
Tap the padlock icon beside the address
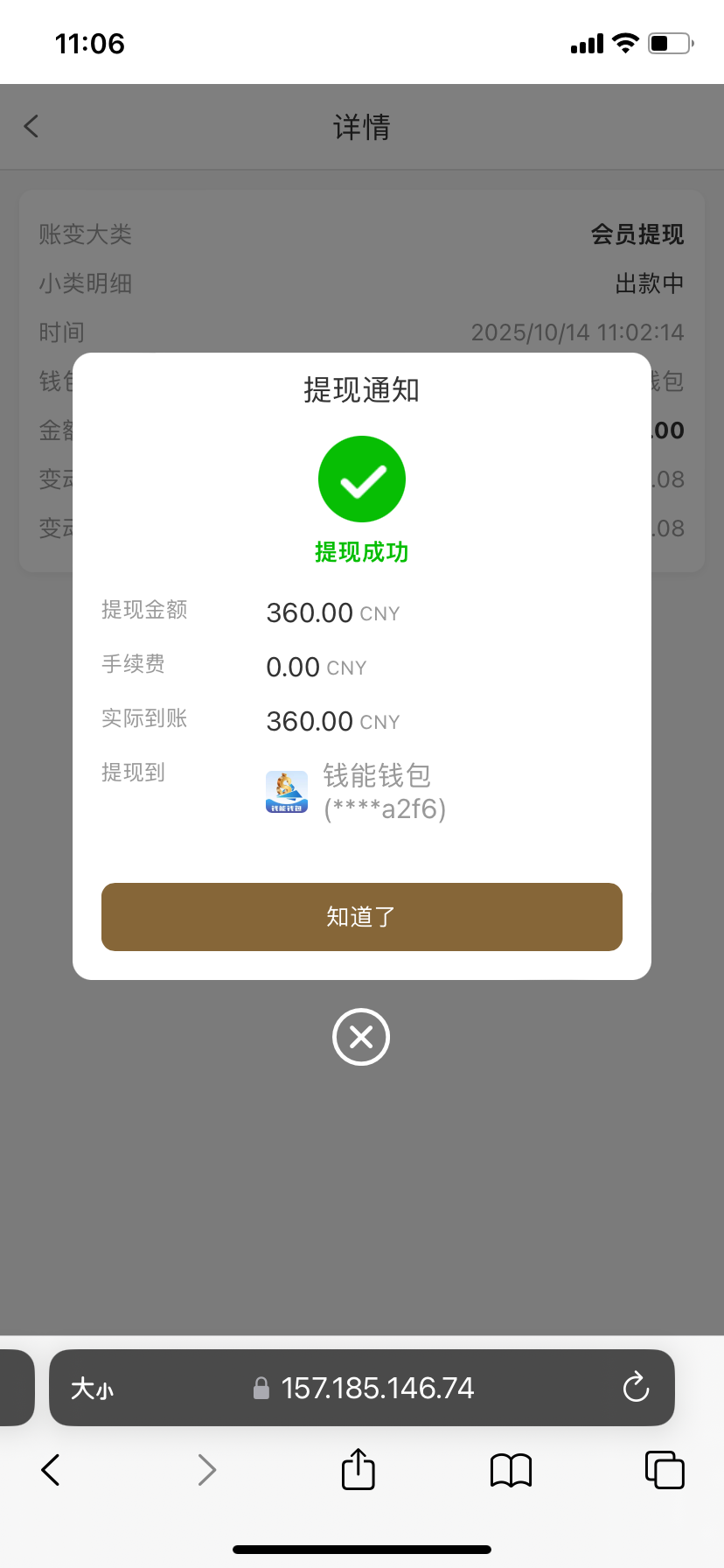(261, 1387)
